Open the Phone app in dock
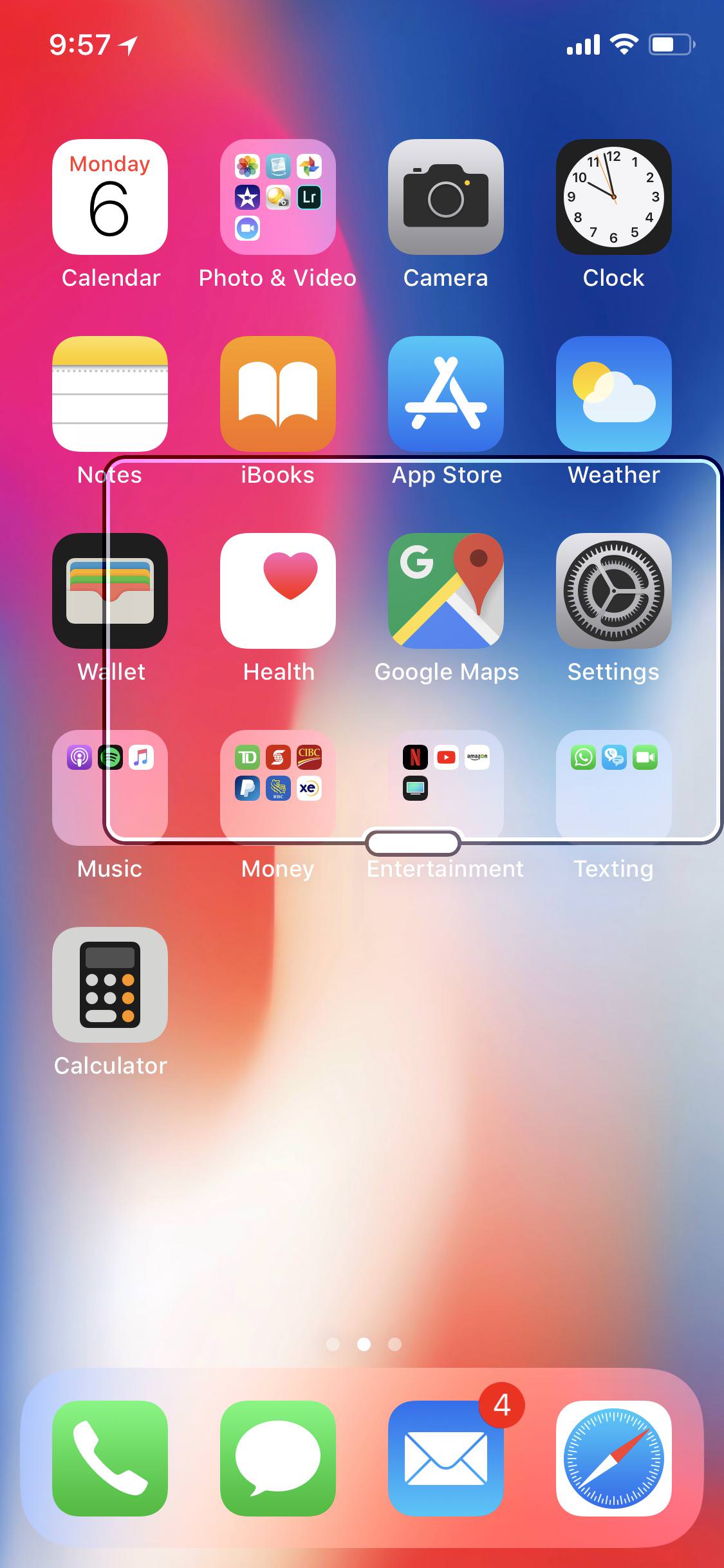This screenshot has width=724, height=1568. [x=110, y=1459]
